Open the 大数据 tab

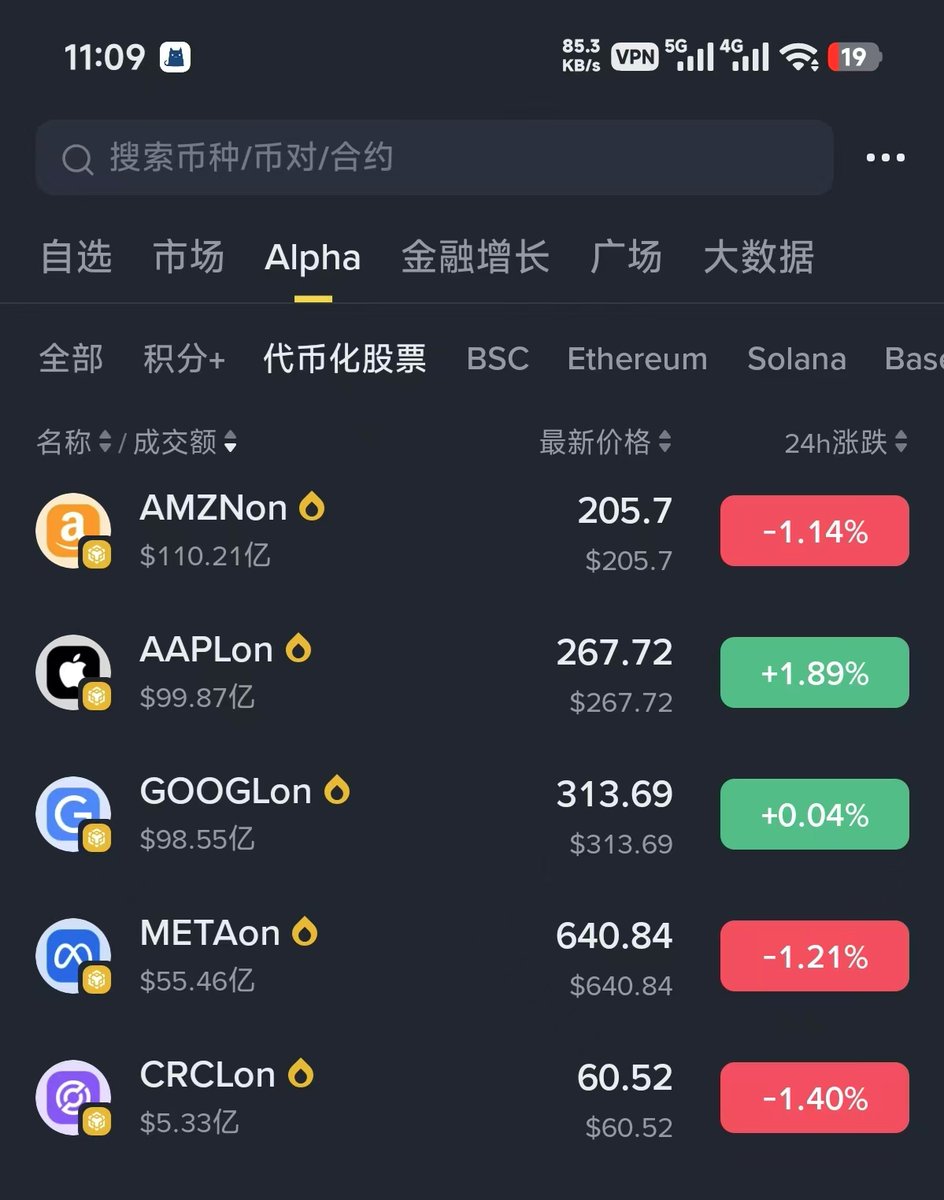point(759,258)
